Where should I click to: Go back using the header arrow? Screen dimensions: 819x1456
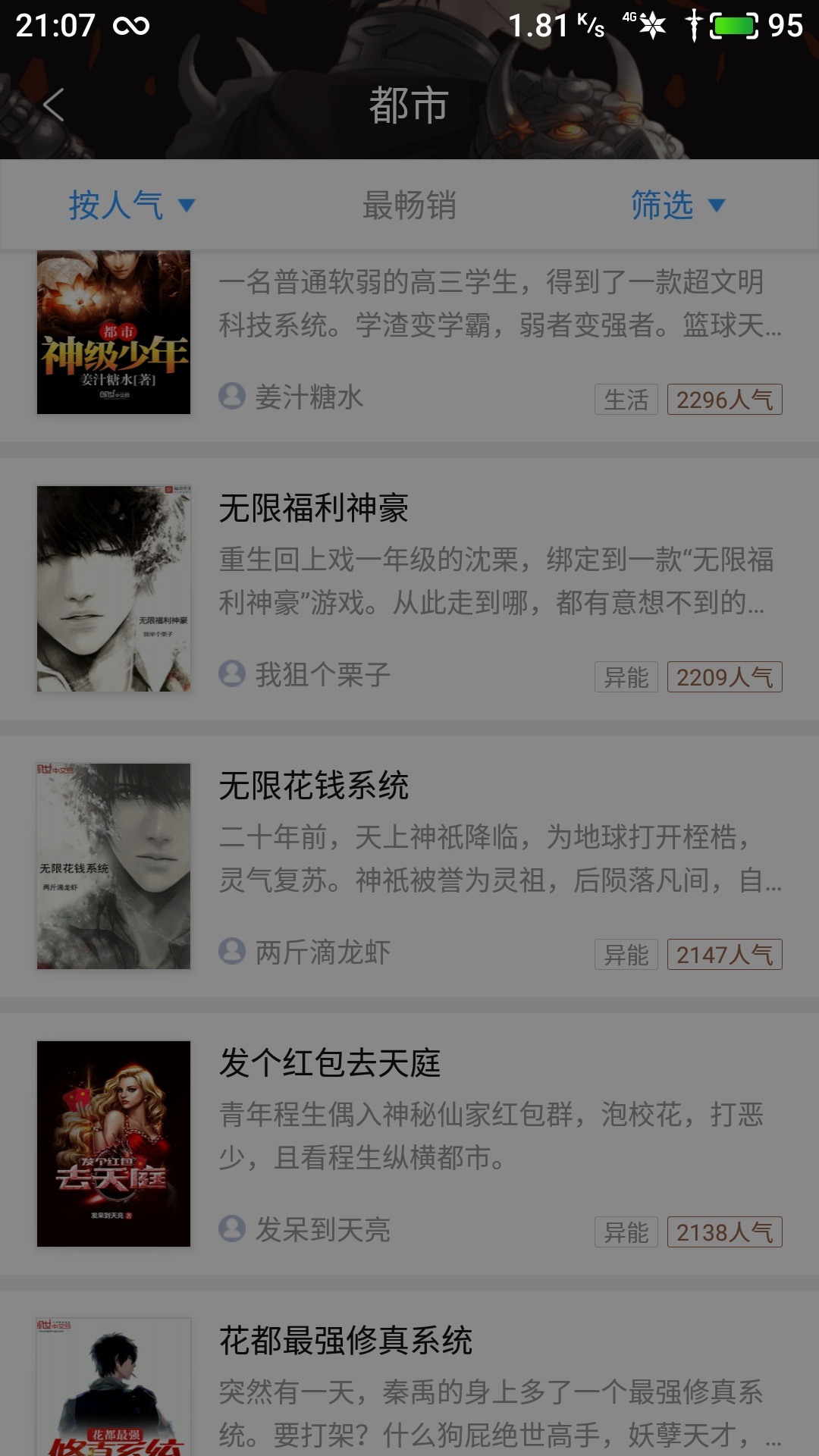pyautogui.click(x=53, y=105)
